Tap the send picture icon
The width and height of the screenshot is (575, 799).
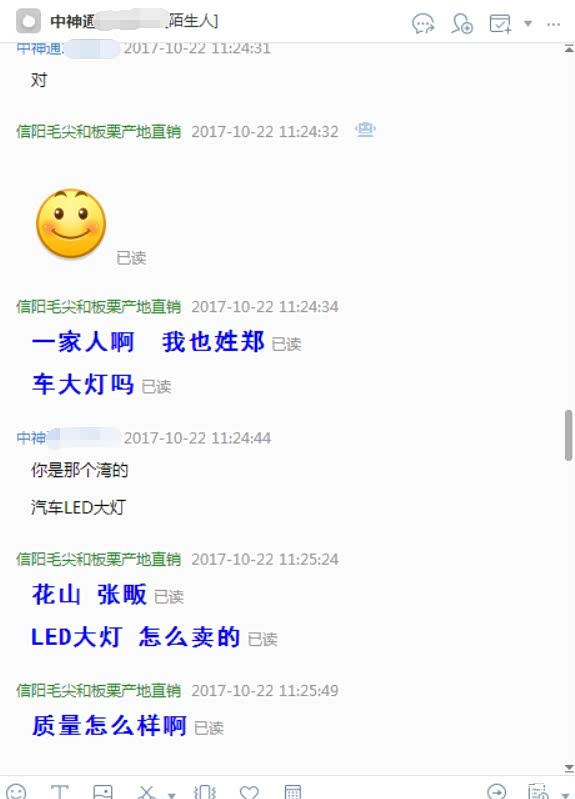pos(102,792)
